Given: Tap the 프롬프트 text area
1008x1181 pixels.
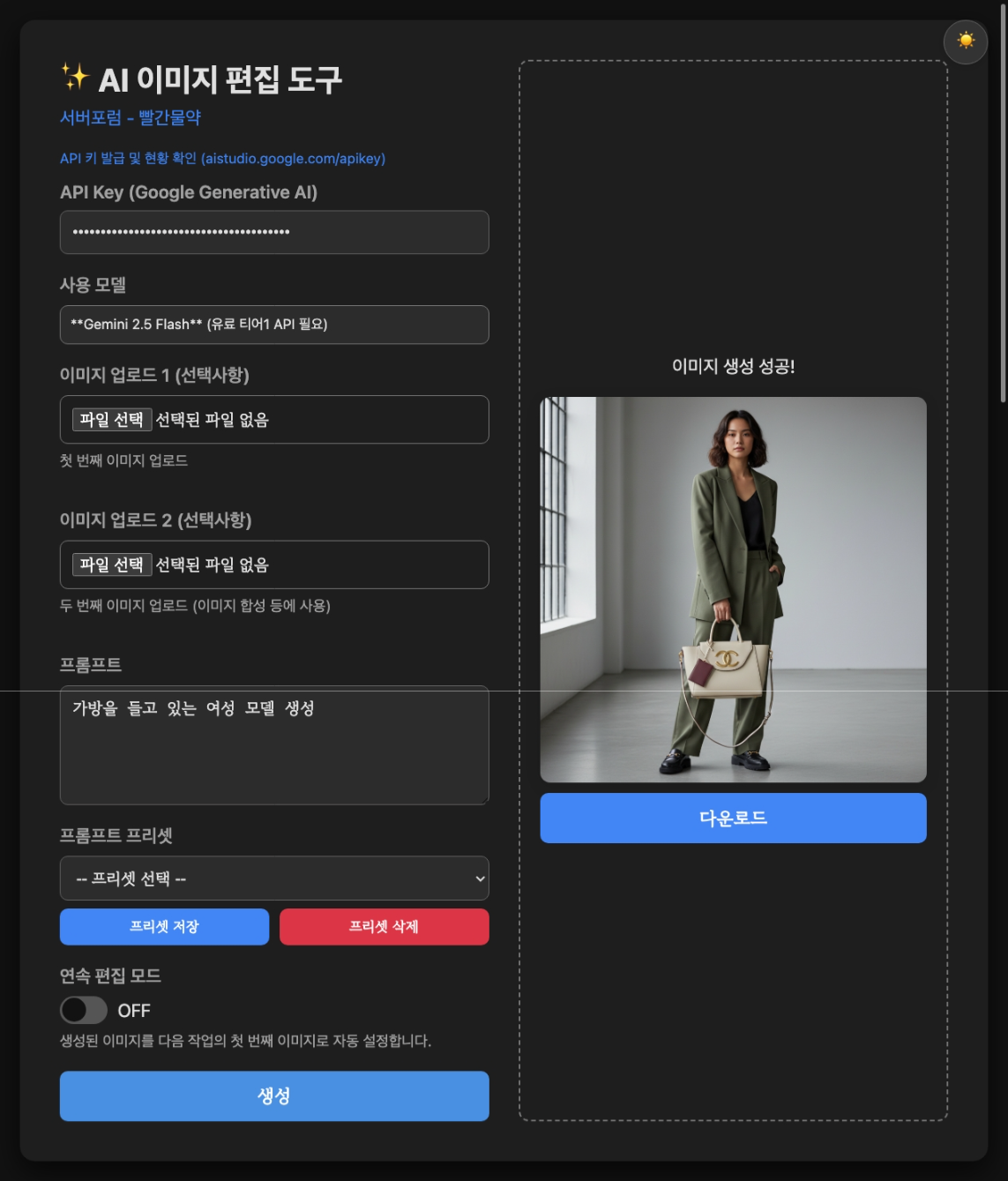Looking at the screenshot, I should coord(274,744).
